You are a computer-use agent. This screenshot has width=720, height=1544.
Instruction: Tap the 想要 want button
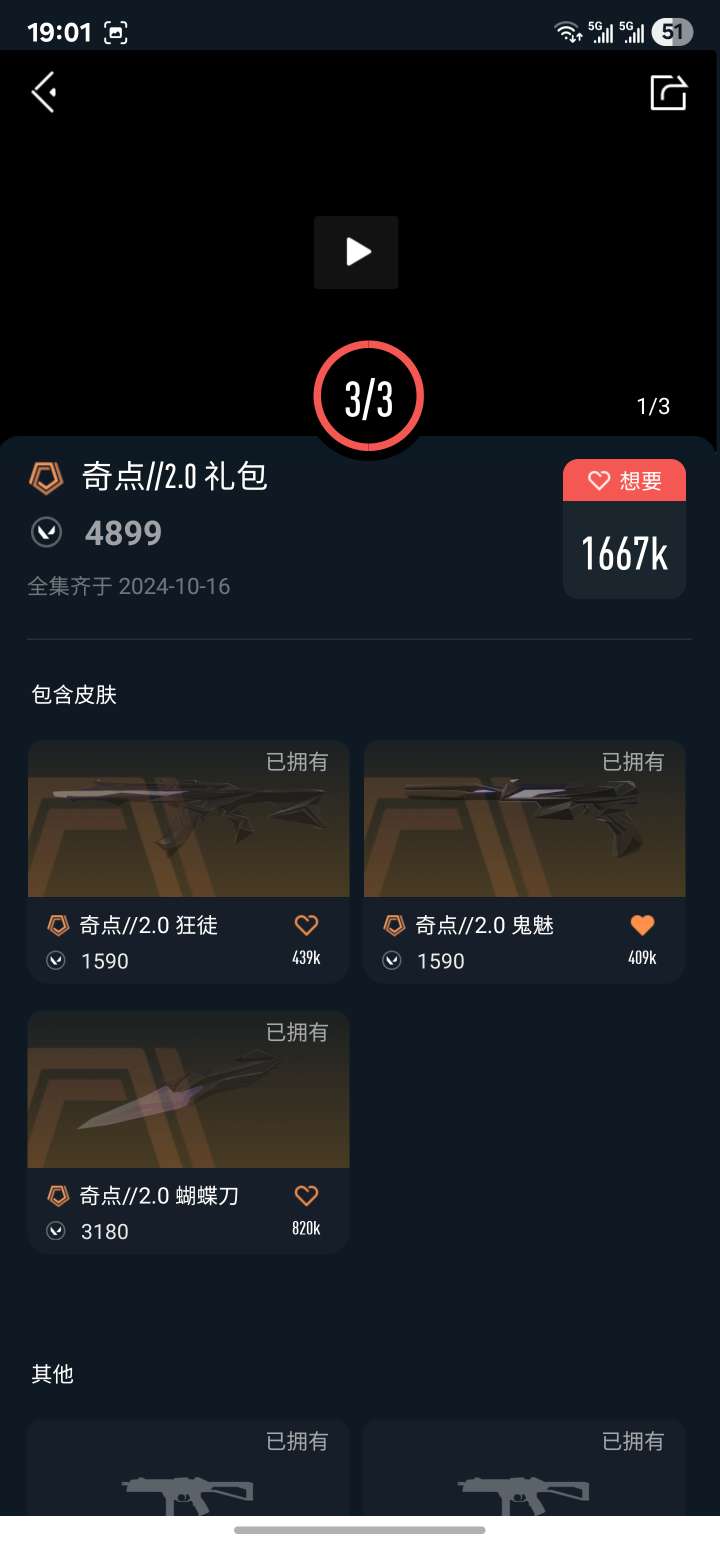(624, 481)
